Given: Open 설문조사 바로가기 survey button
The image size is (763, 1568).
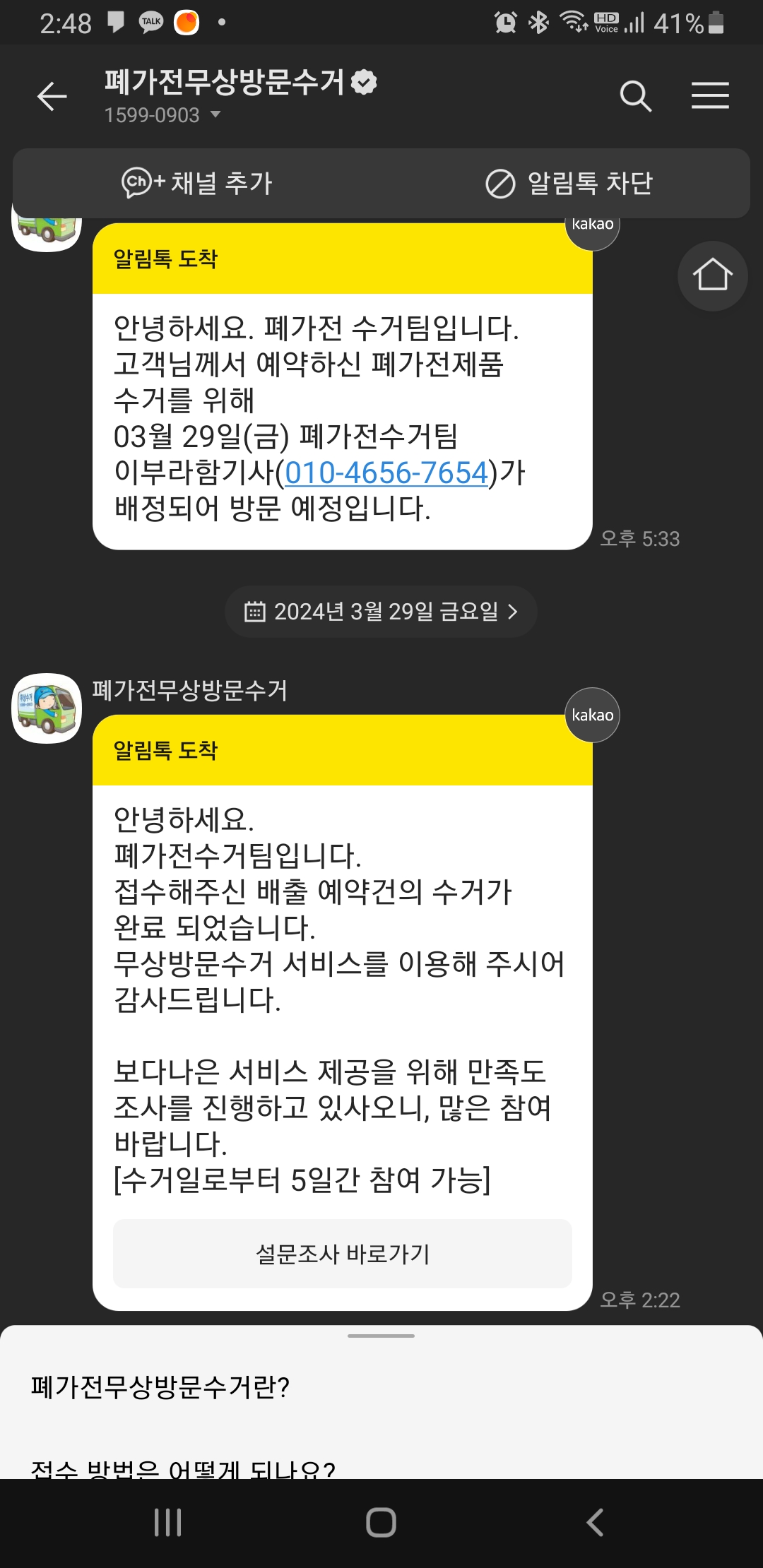Looking at the screenshot, I should pyautogui.click(x=343, y=1254).
